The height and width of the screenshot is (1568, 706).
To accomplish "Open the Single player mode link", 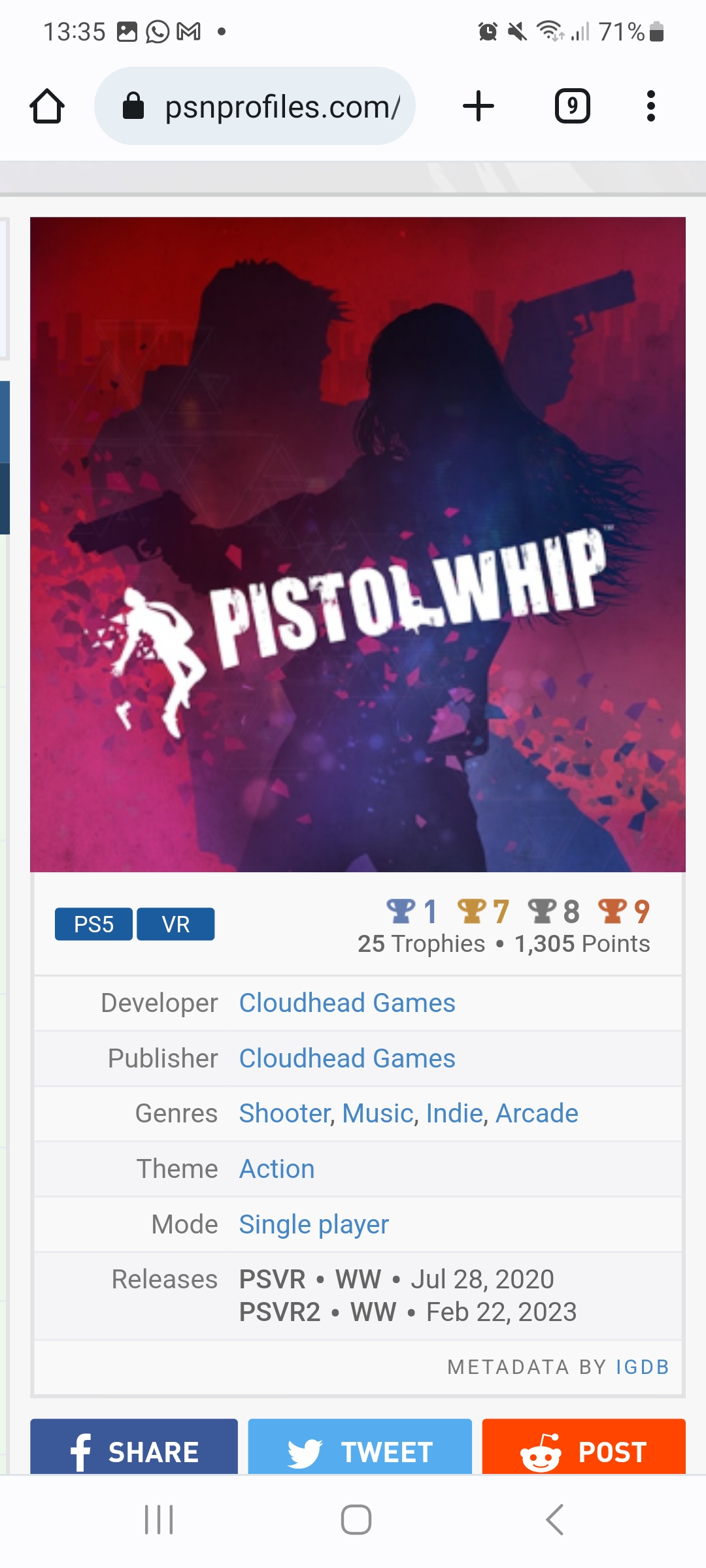I will [x=314, y=1224].
